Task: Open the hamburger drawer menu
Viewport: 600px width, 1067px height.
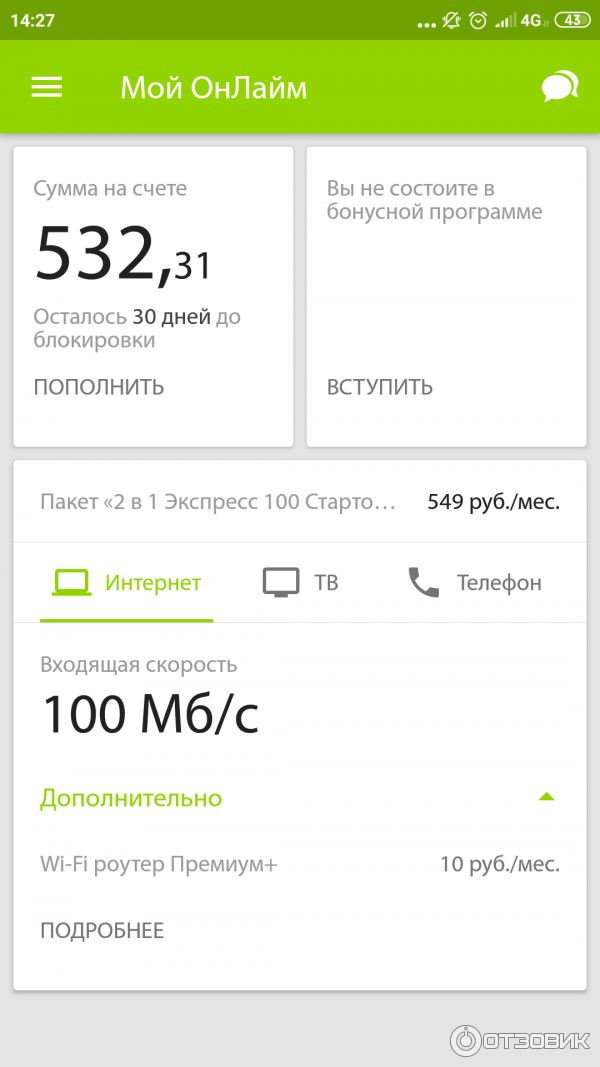Action: click(47, 88)
